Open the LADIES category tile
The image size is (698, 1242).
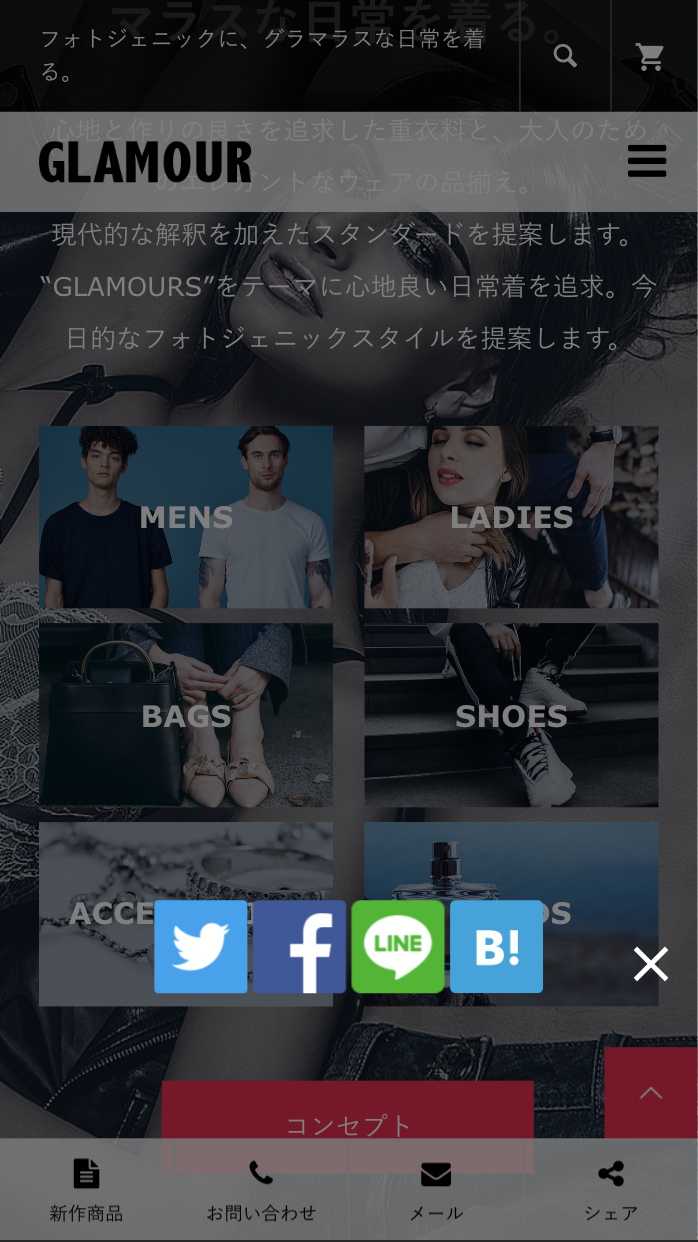tap(511, 517)
